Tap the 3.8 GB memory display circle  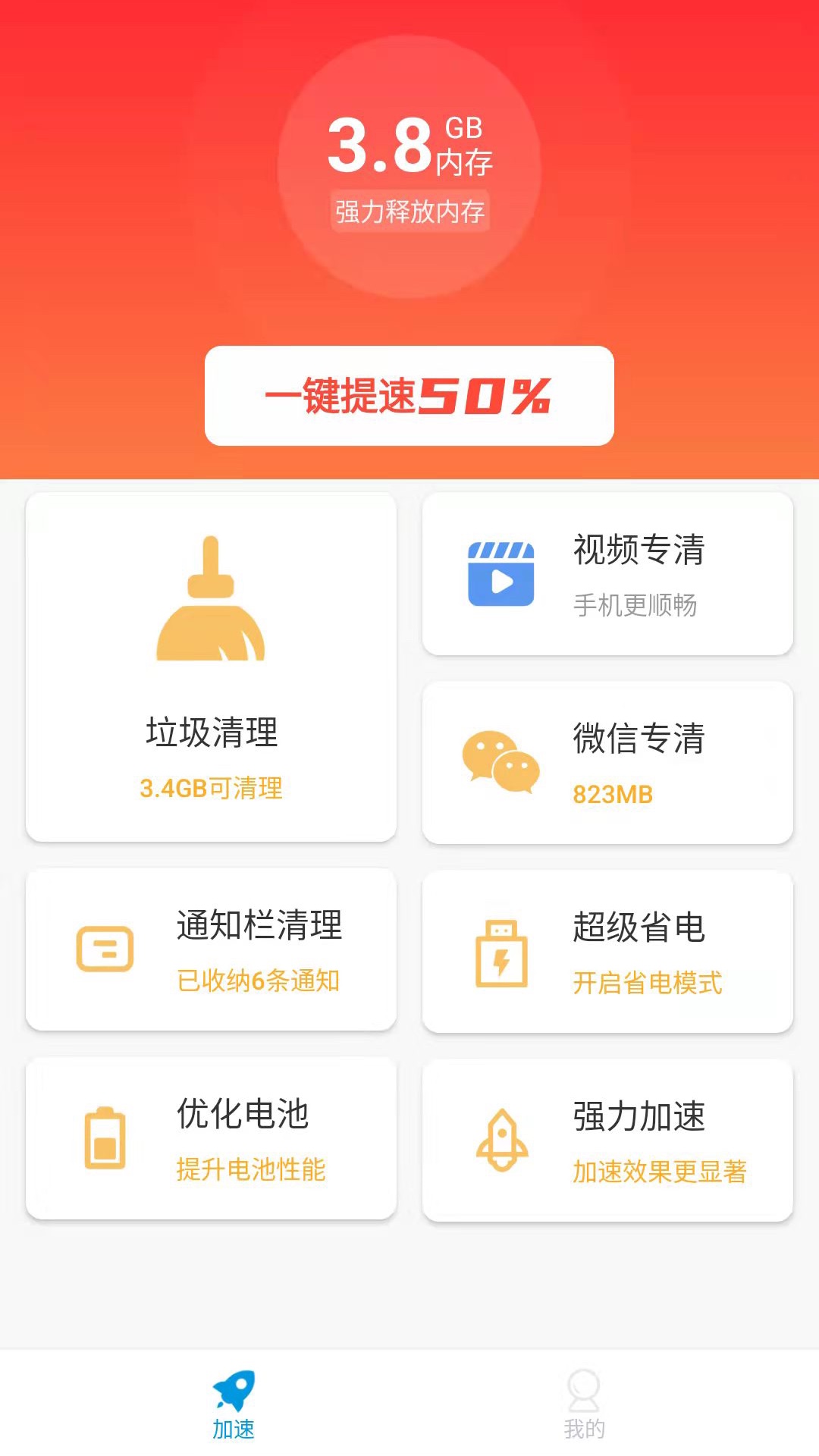(x=409, y=148)
